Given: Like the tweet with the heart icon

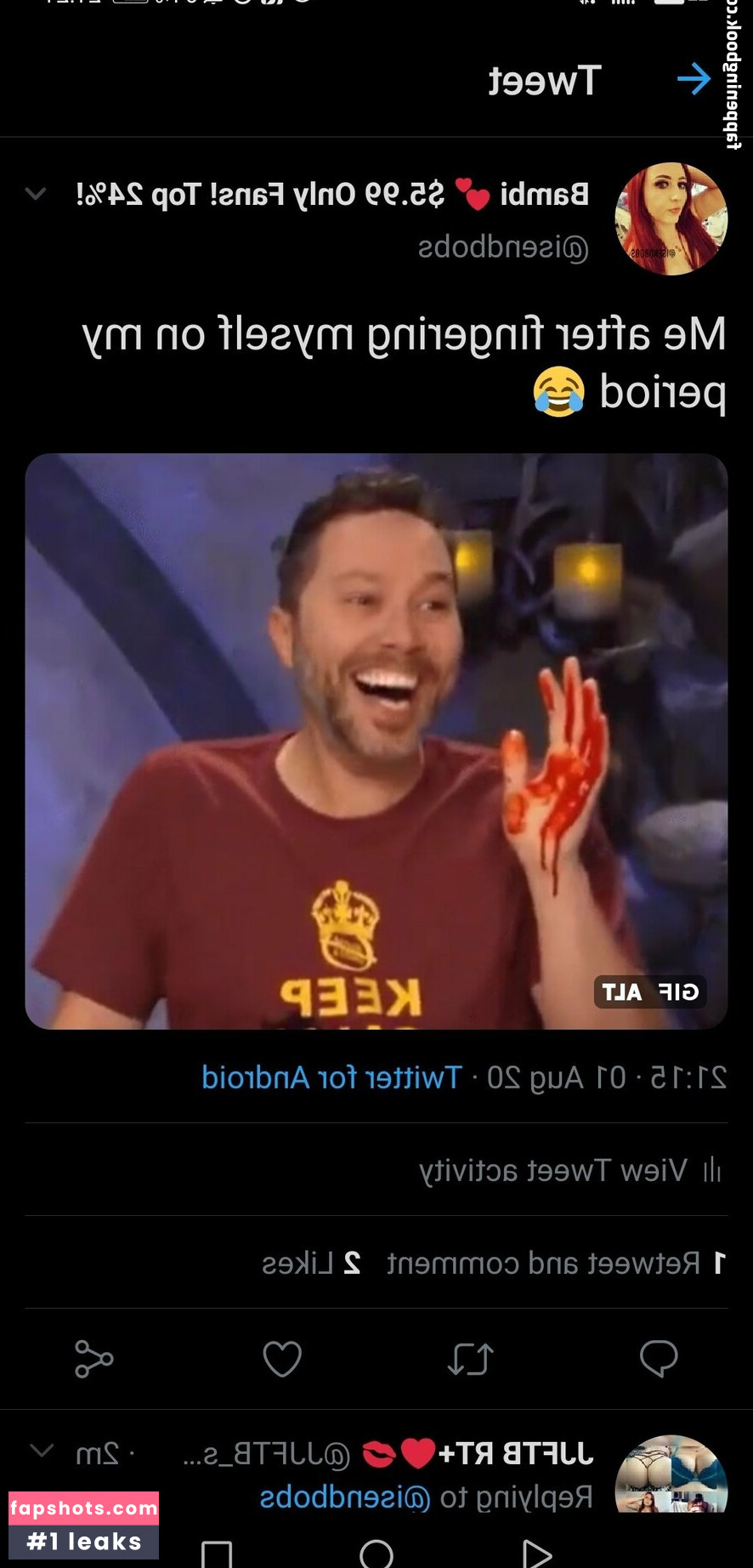Looking at the screenshot, I should (x=282, y=1358).
